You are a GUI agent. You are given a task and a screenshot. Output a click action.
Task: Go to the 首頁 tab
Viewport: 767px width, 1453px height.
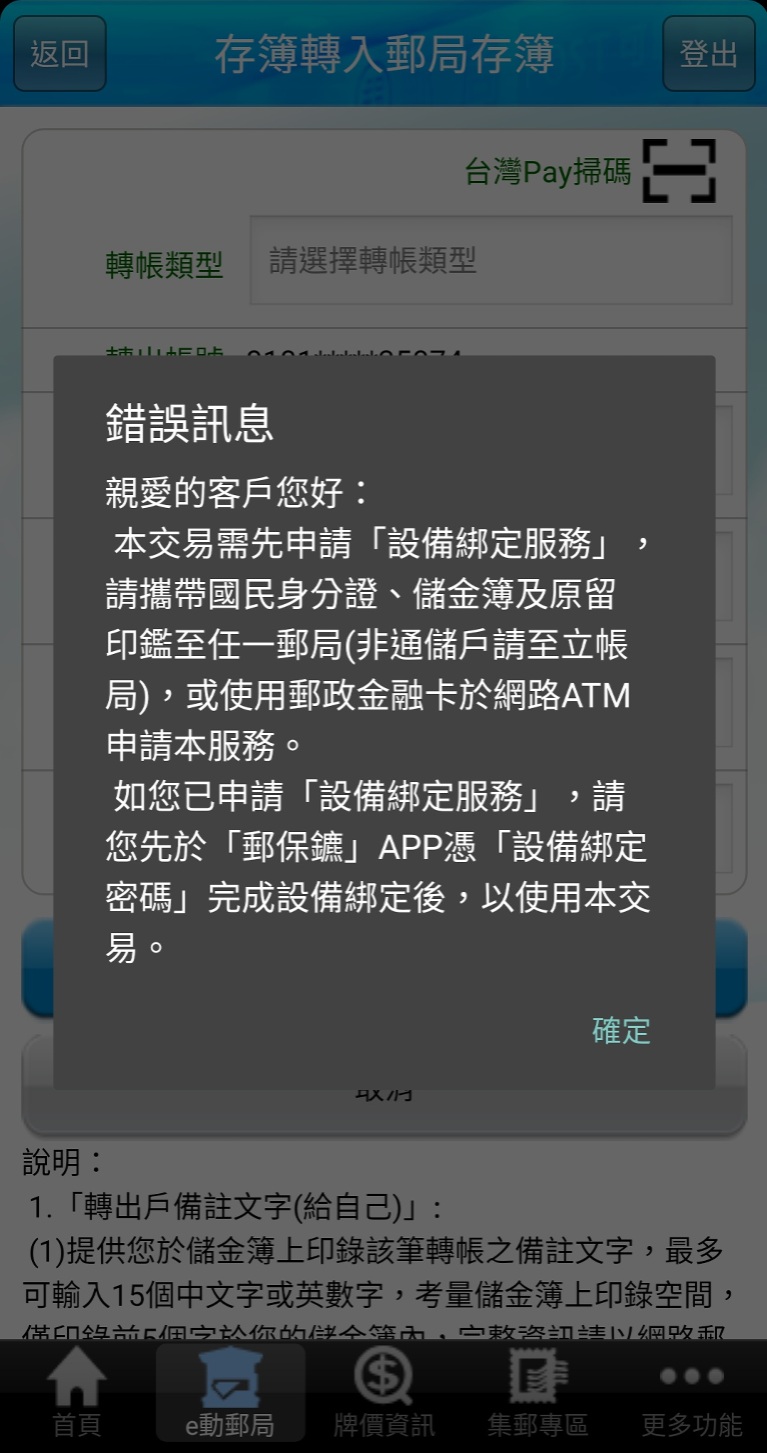point(76,1394)
